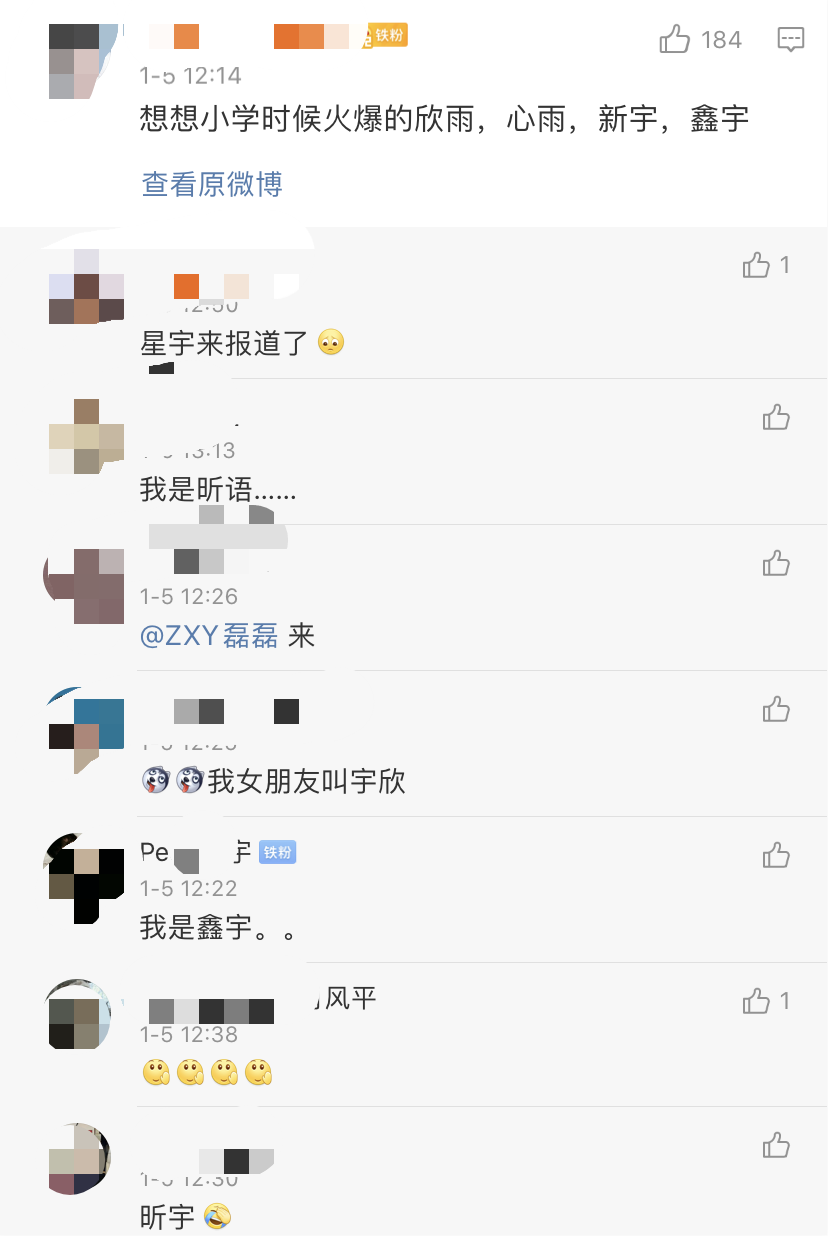Open the 查看原微博 link
828x1236 pixels.
pyautogui.click(x=212, y=184)
